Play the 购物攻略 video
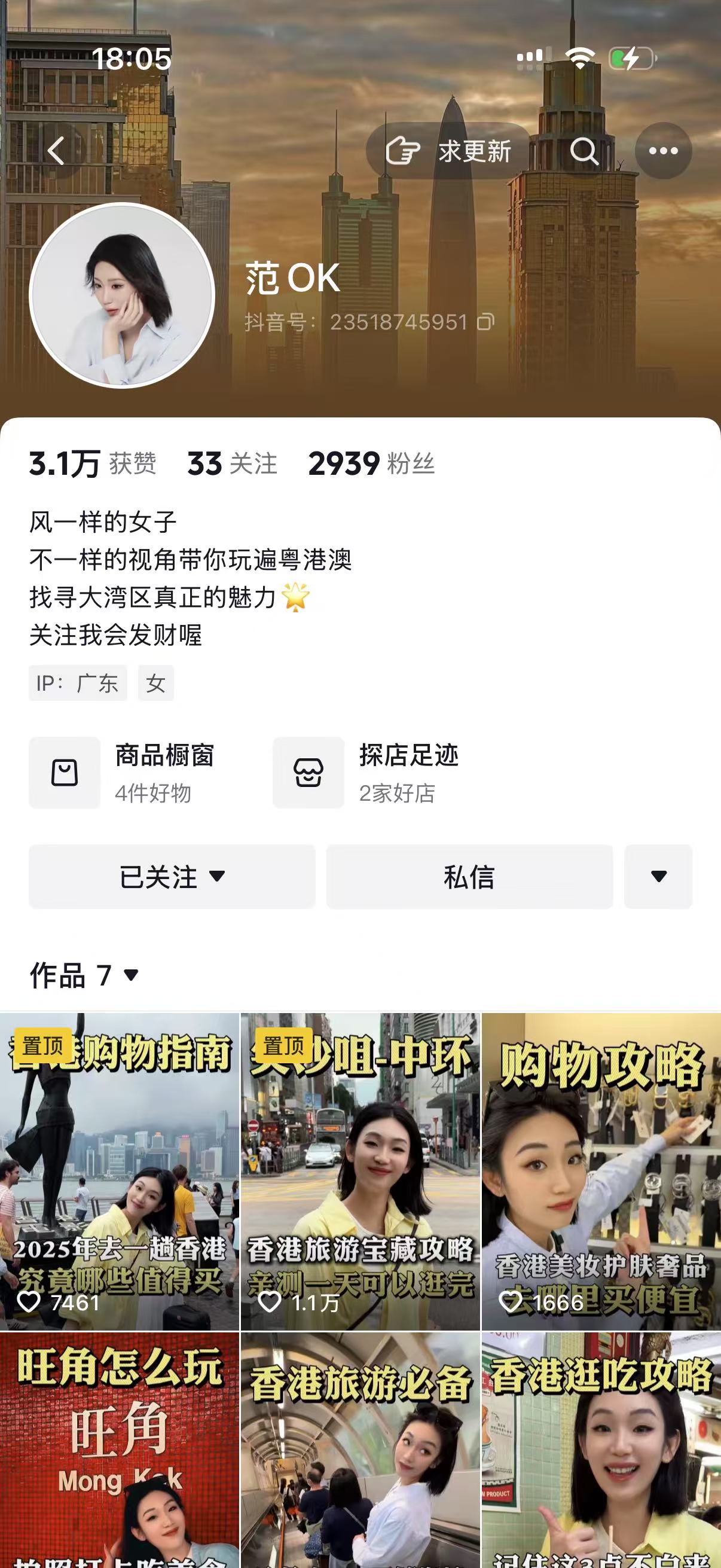 click(x=601, y=1172)
